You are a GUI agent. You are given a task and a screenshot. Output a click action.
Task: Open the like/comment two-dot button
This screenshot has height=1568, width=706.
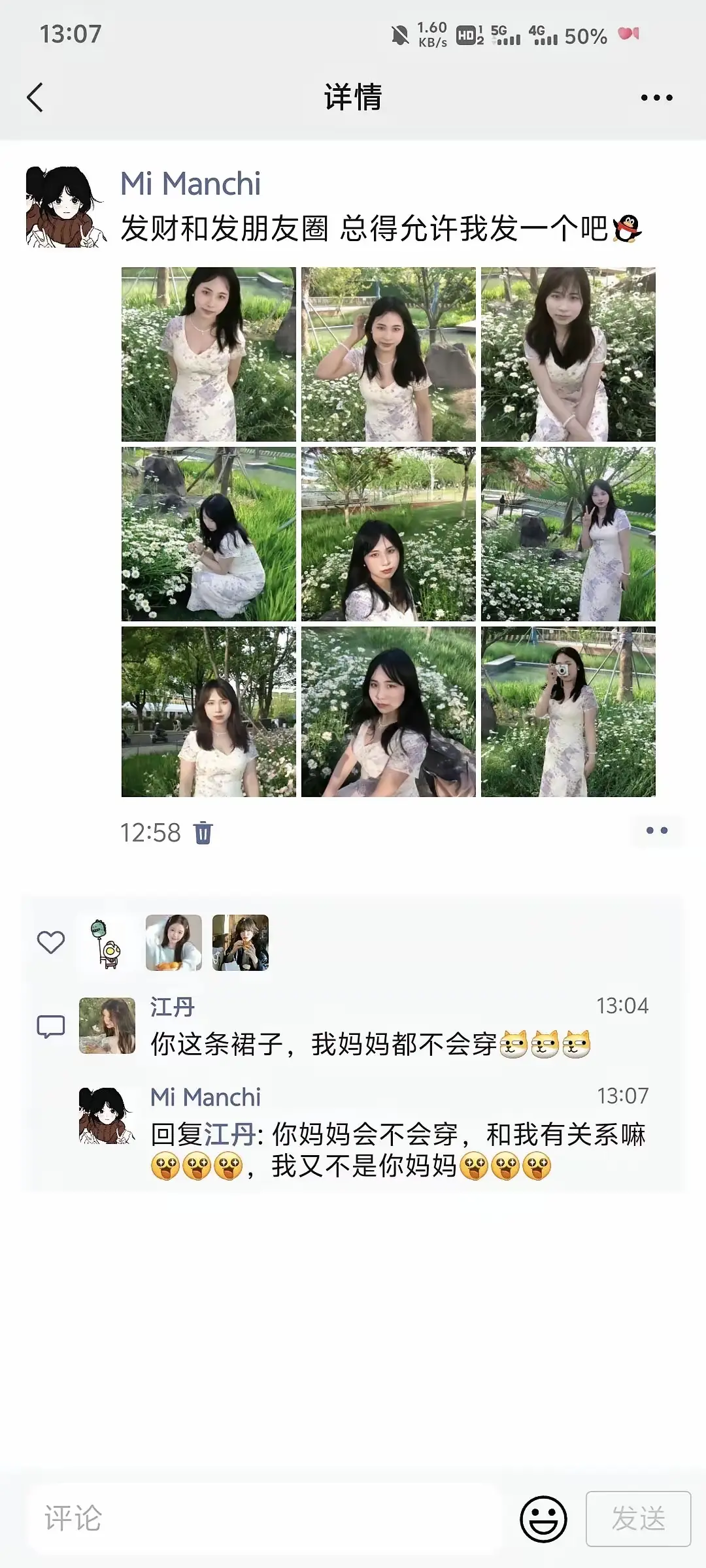[656, 831]
